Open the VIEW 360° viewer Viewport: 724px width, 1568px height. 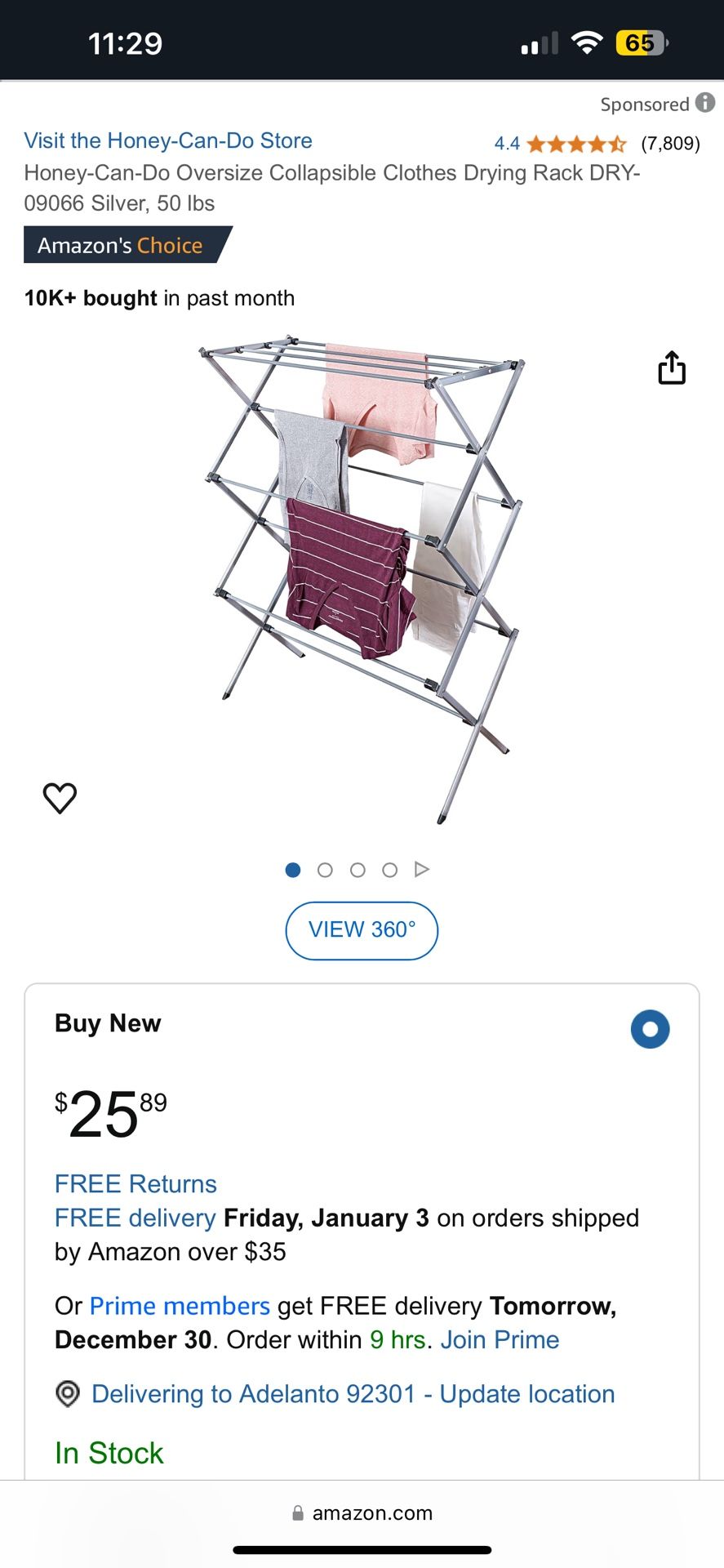[x=362, y=930]
